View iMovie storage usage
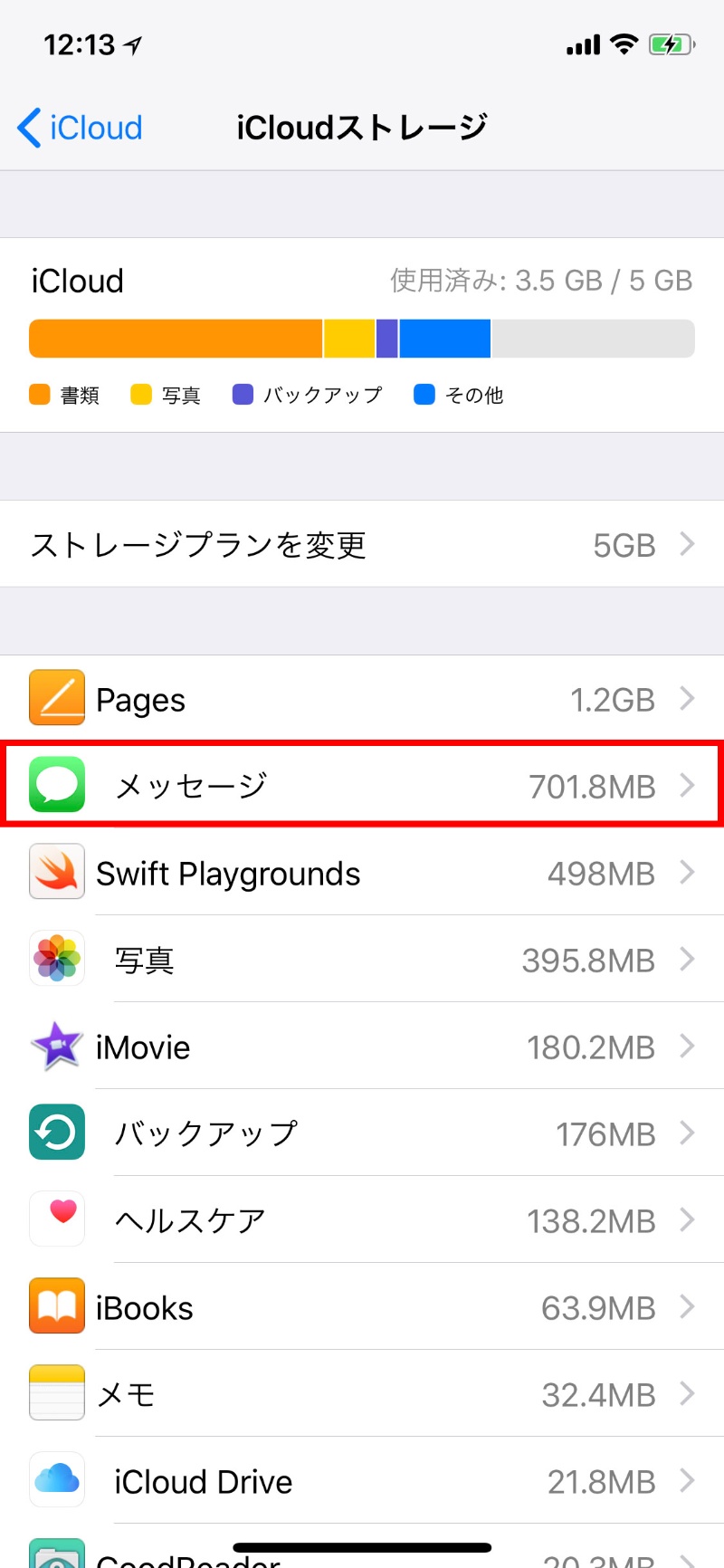Screen dimensions: 724x1568 pos(362,1047)
